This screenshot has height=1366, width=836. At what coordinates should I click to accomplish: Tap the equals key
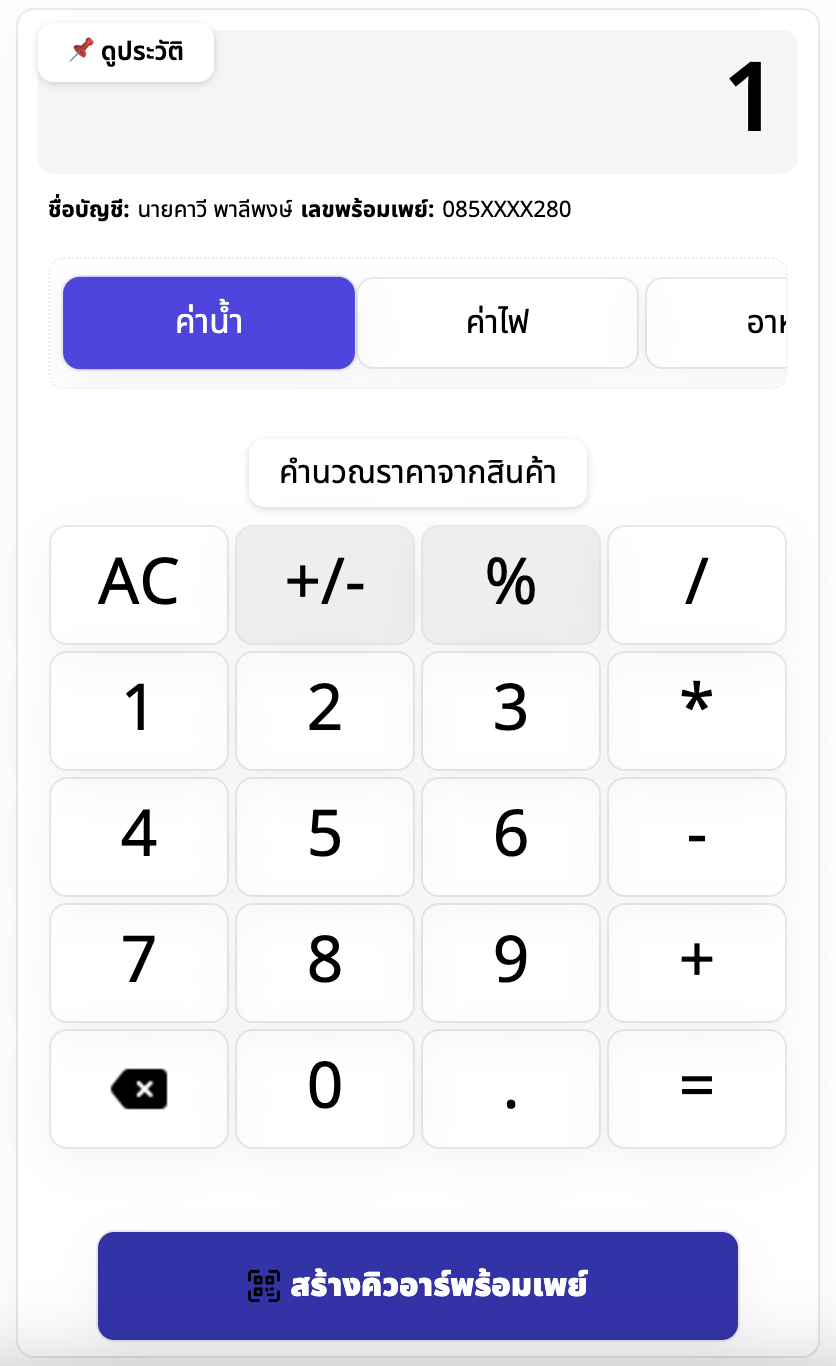point(697,1089)
